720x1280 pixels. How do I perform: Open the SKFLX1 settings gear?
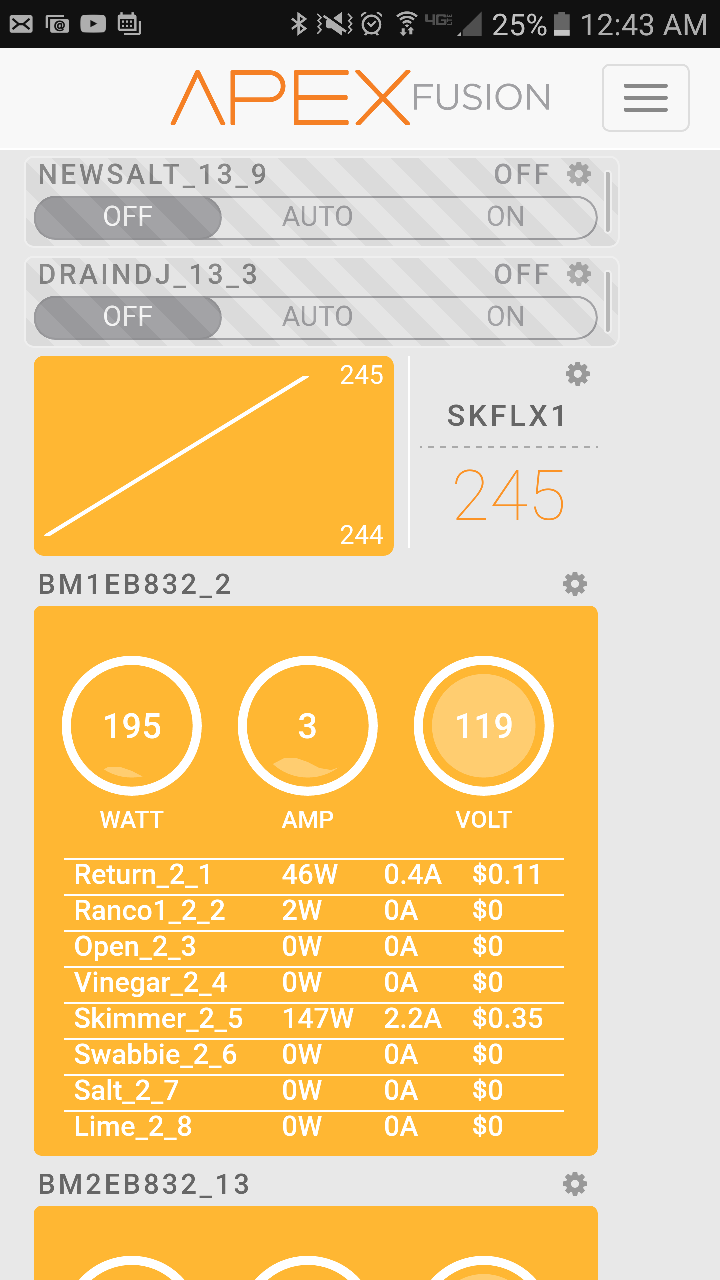point(577,374)
